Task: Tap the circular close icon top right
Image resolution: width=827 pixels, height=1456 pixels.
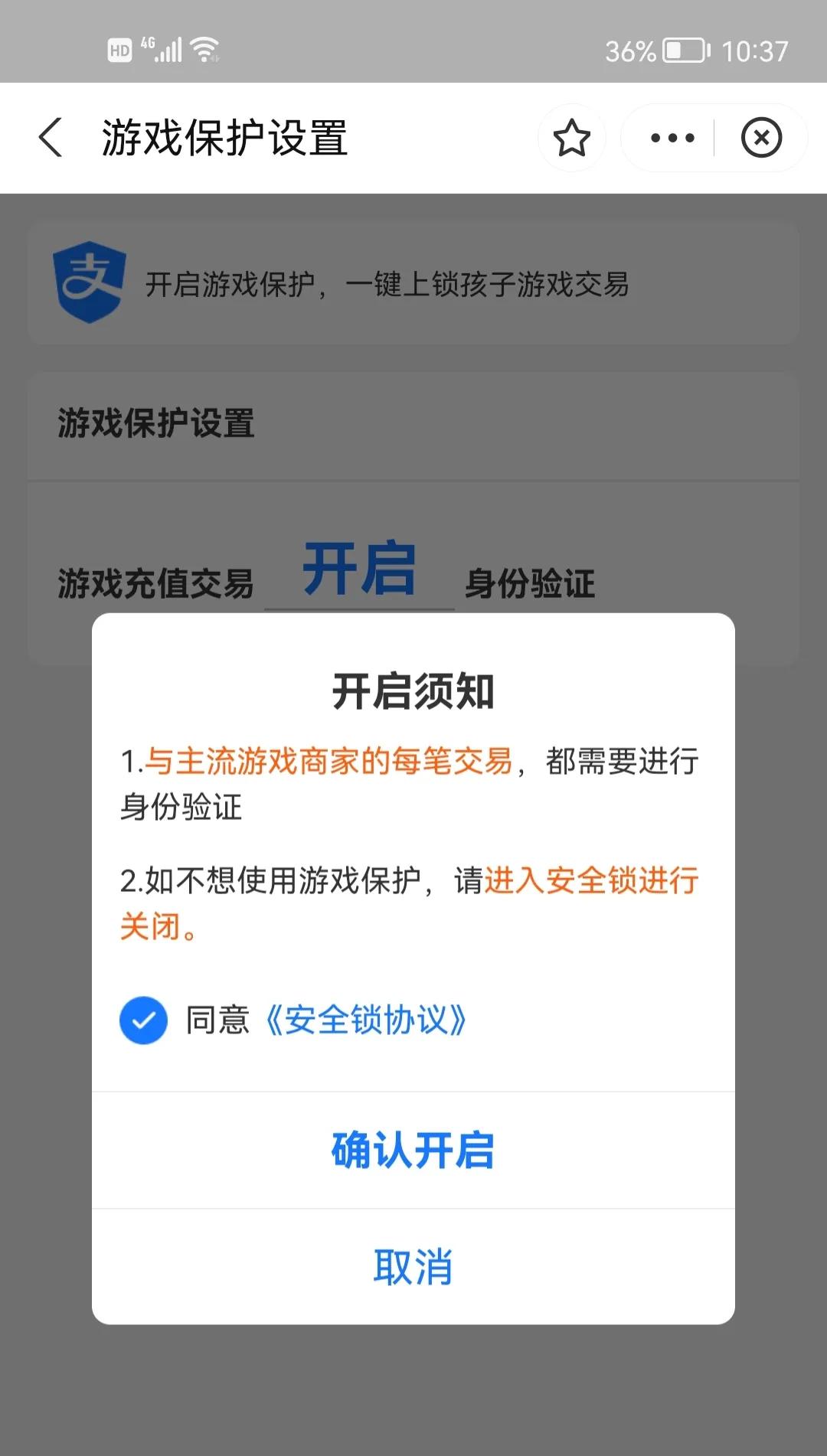Action: click(760, 139)
